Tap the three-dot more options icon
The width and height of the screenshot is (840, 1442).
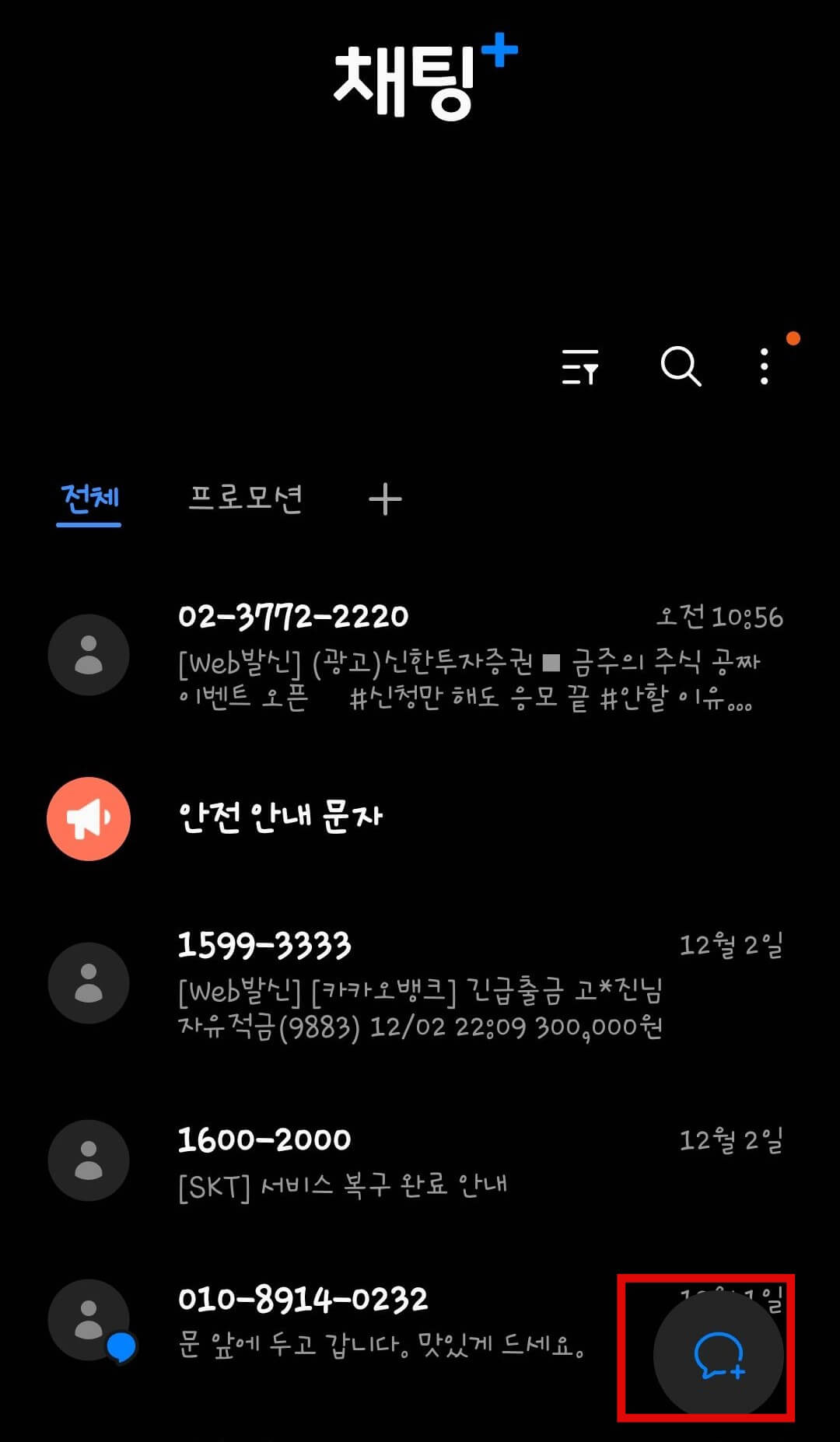click(764, 367)
